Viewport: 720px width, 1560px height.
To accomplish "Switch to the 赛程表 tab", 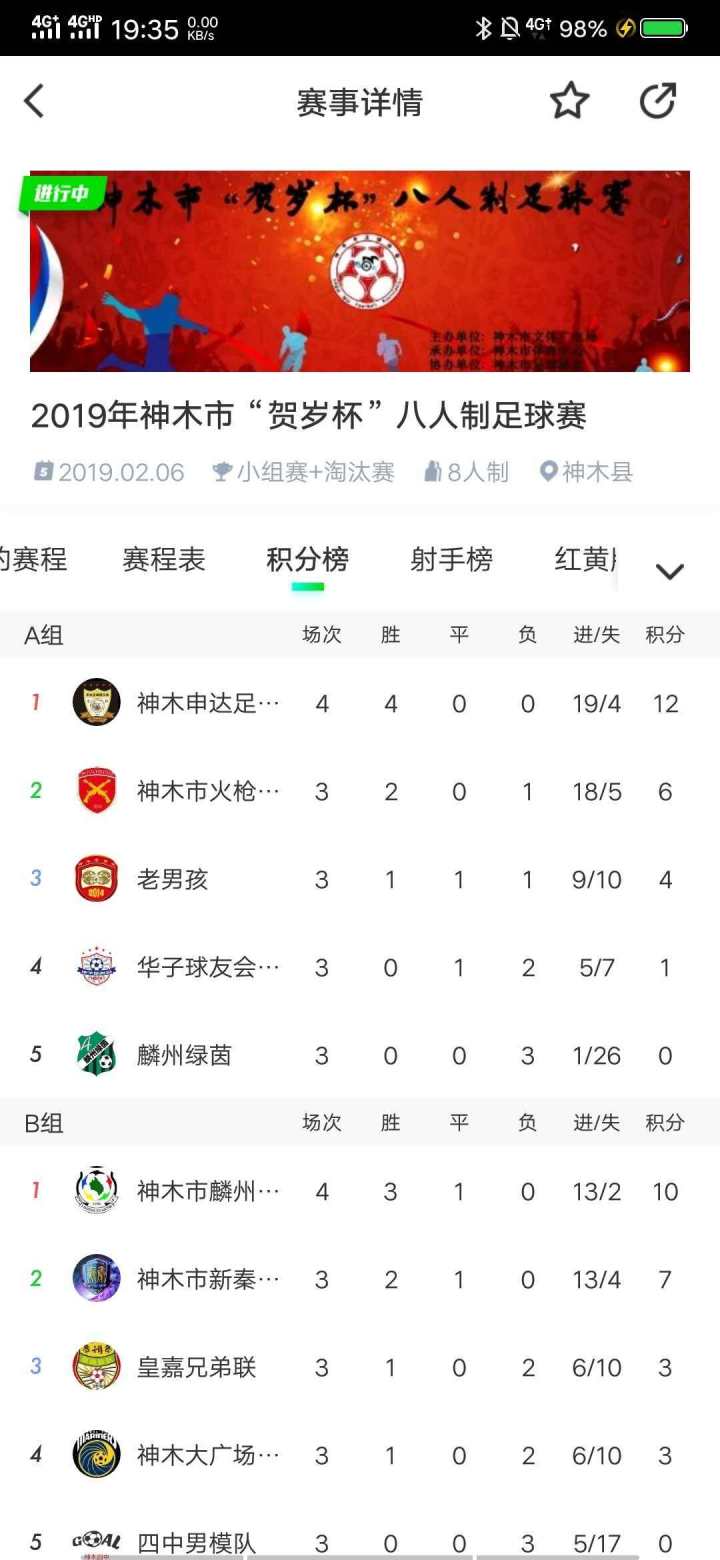I will [164, 559].
